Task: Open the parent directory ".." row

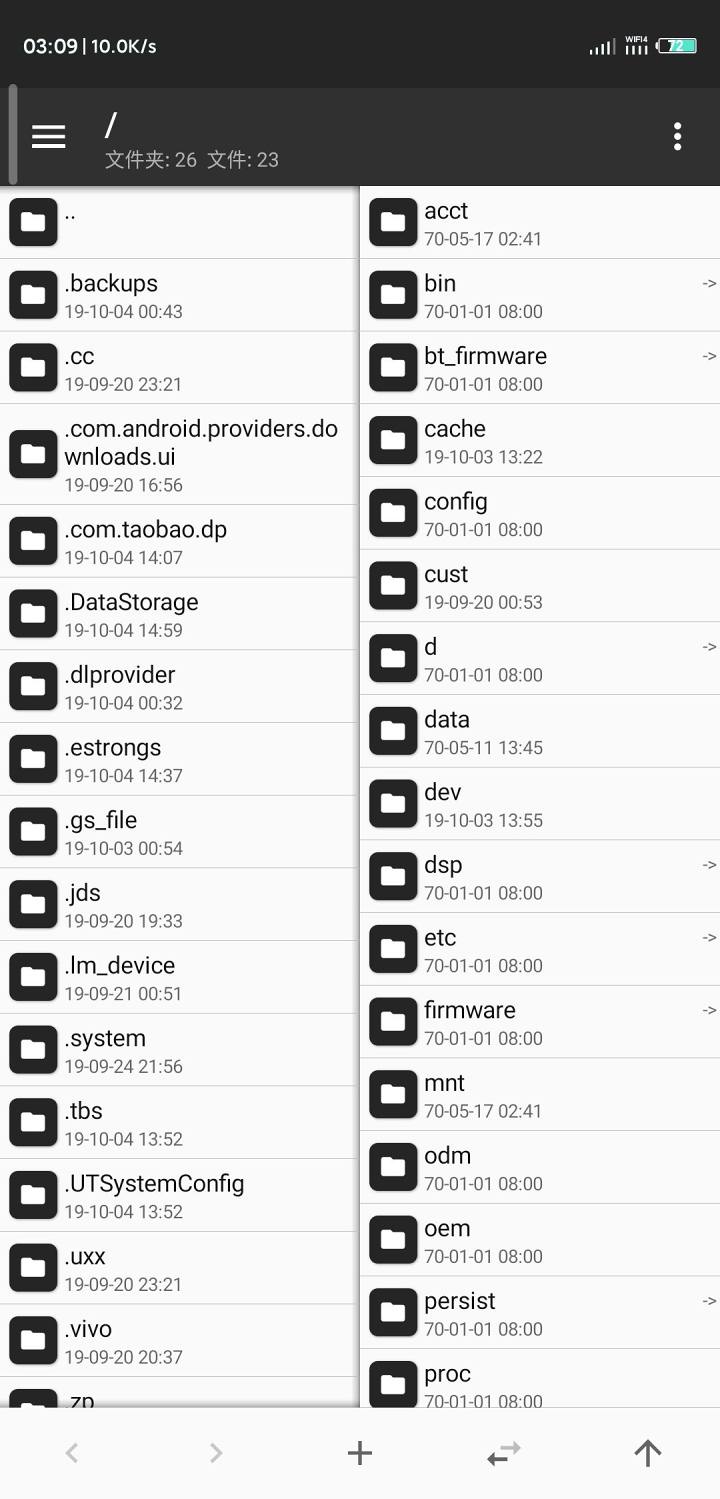Action: (x=178, y=222)
